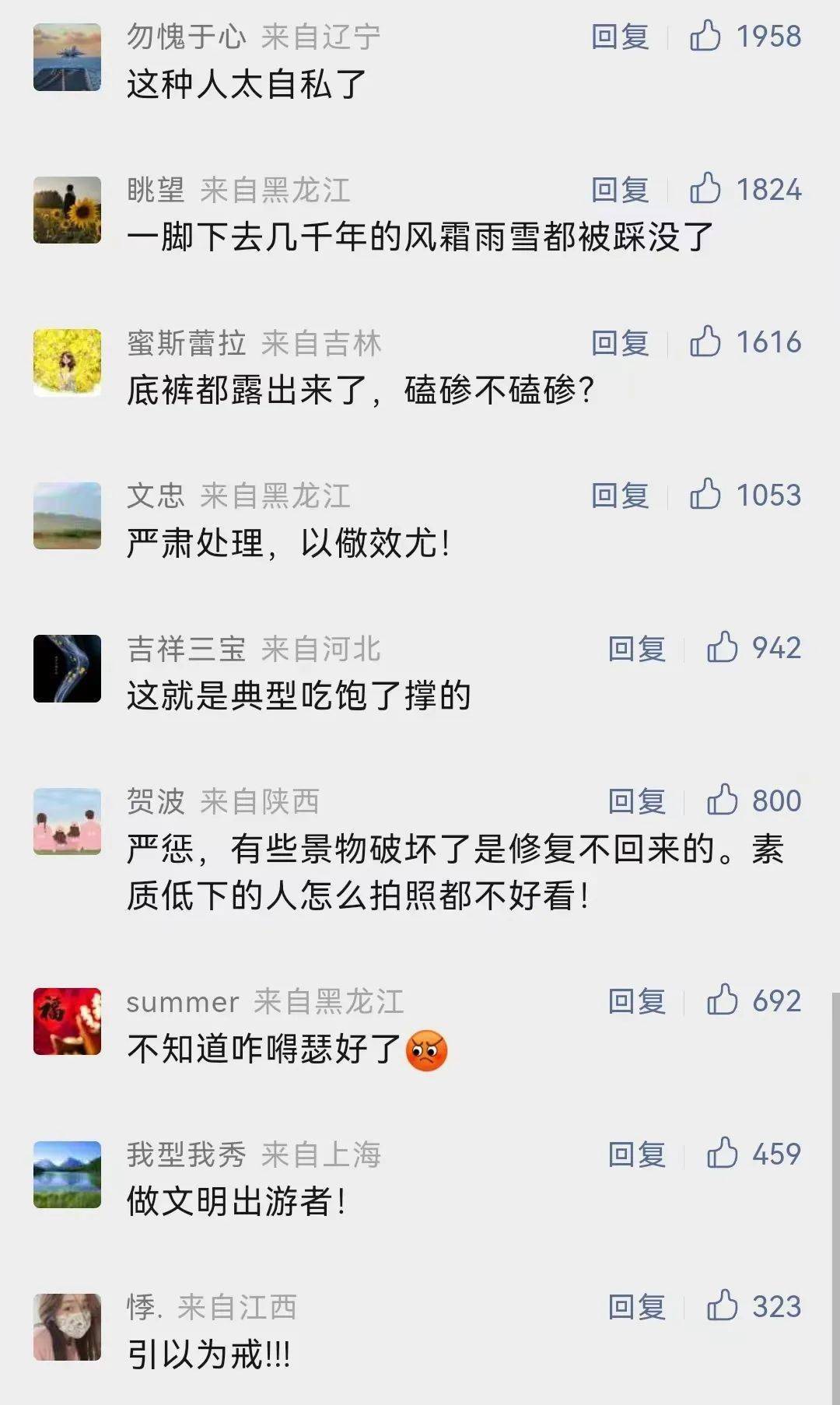Image resolution: width=840 pixels, height=1405 pixels.
Task: Reply to 蜜斯蕾拉's comment
Action: (620, 343)
